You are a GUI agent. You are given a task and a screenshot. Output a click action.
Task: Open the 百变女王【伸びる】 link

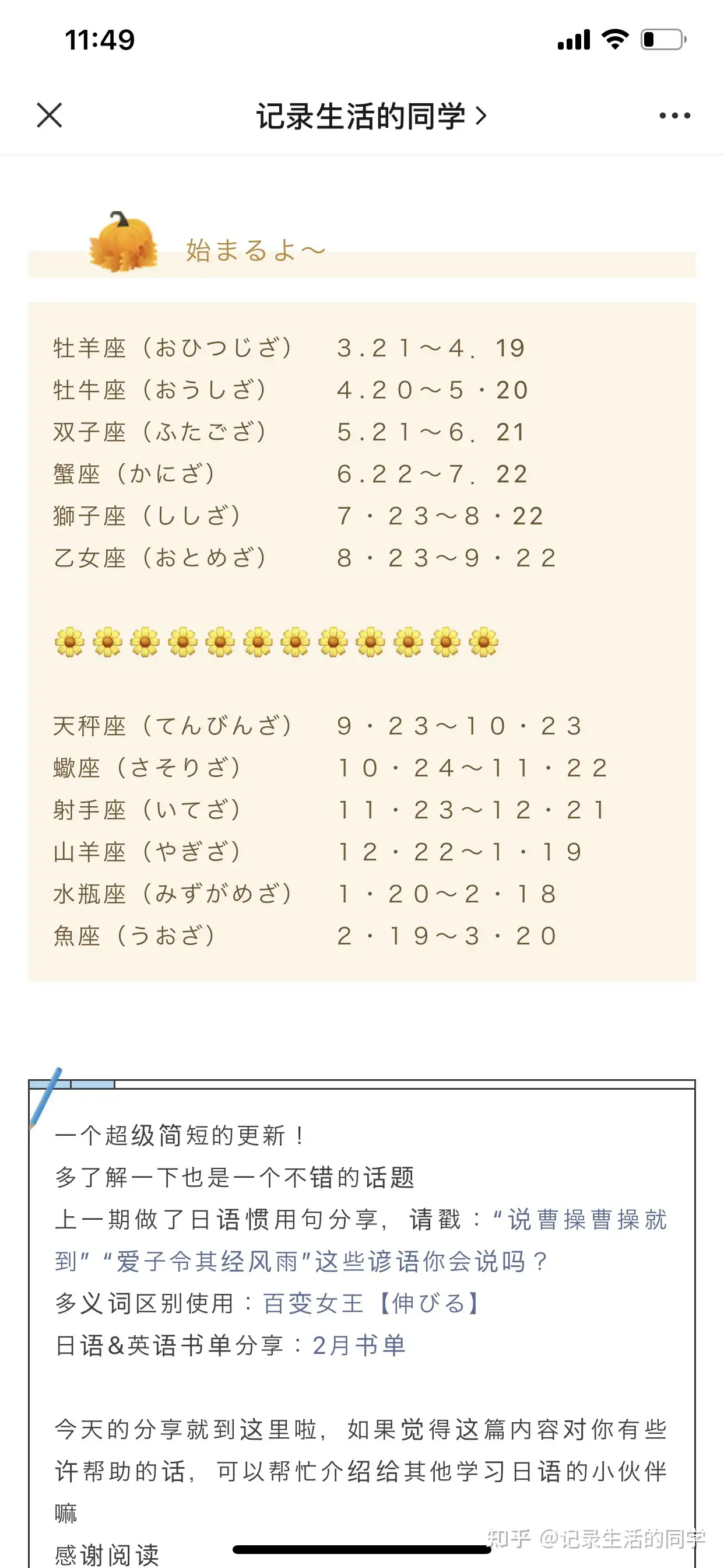click(372, 1303)
